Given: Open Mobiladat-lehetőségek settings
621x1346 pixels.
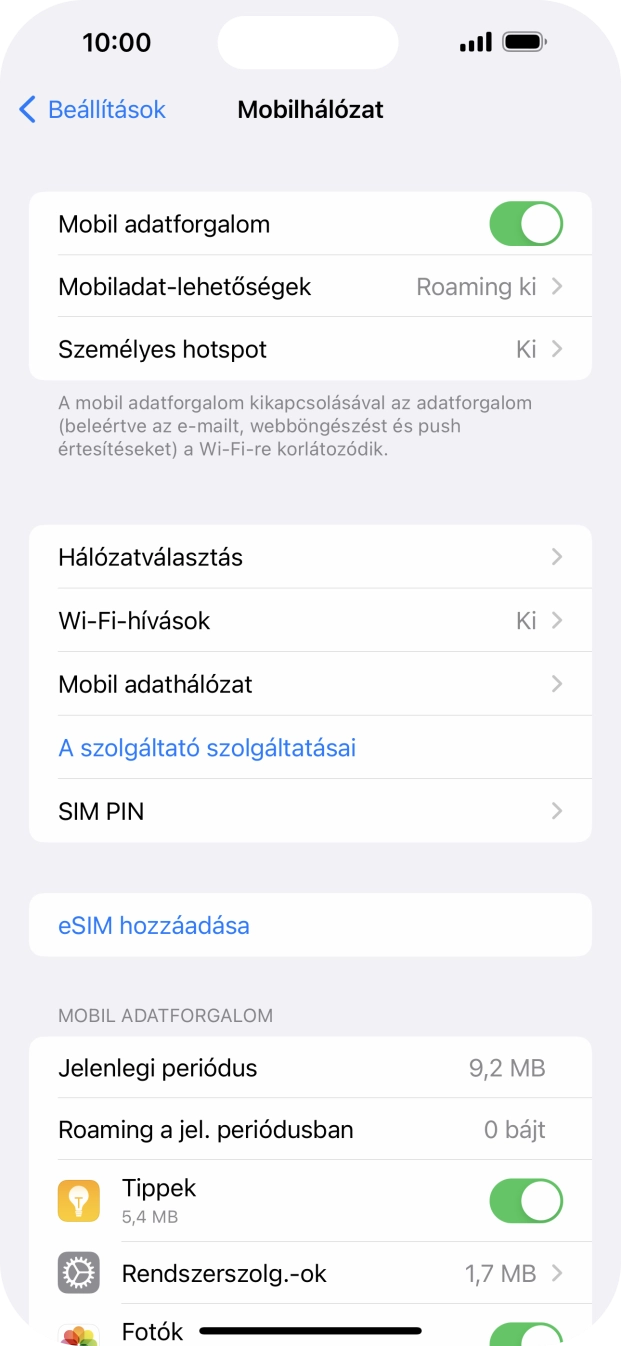Looking at the screenshot, I should tap(310, 287).
